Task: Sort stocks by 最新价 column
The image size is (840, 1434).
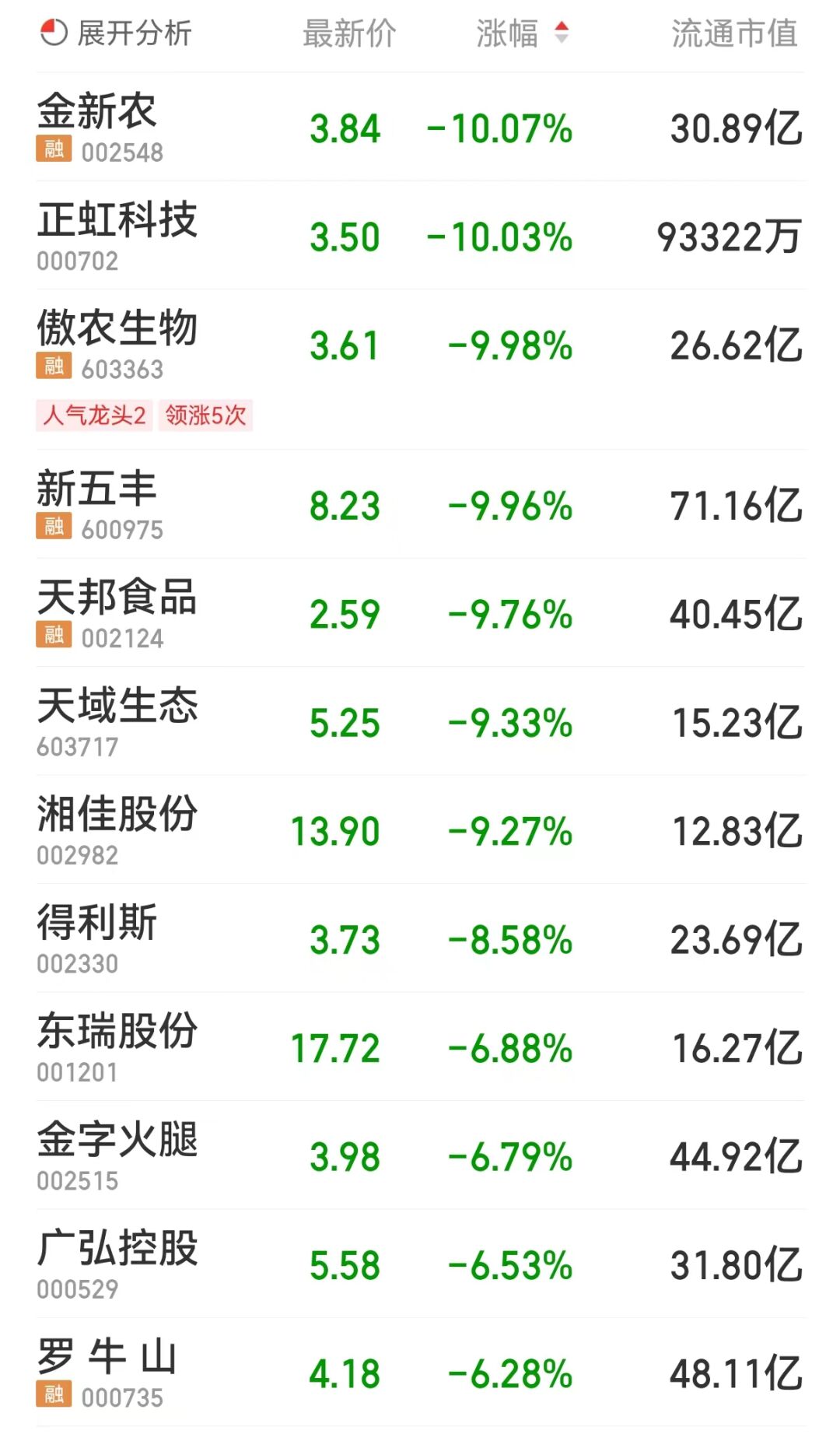Action: pyautogui.click(x=349, y=33)
